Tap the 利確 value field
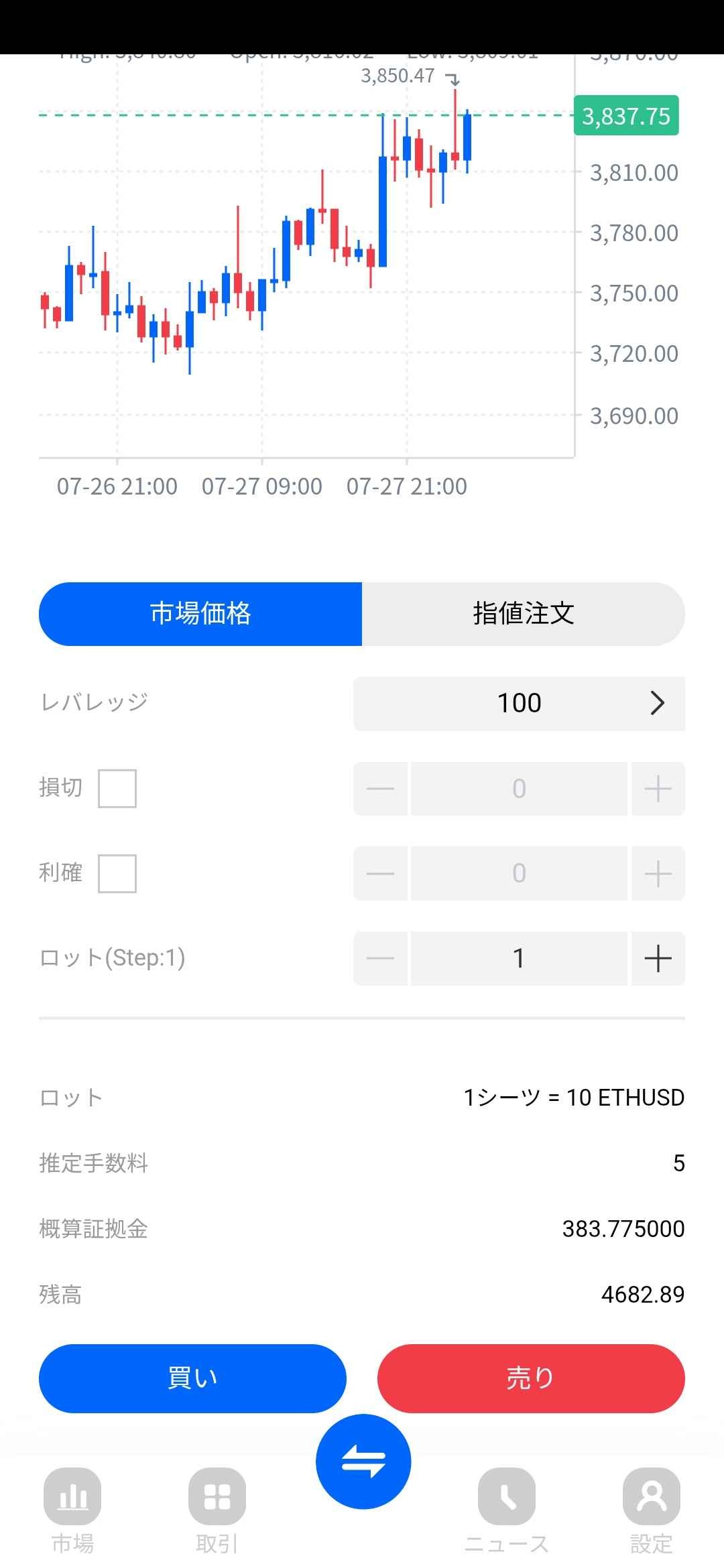724x1568 pixels. point(519,874)
